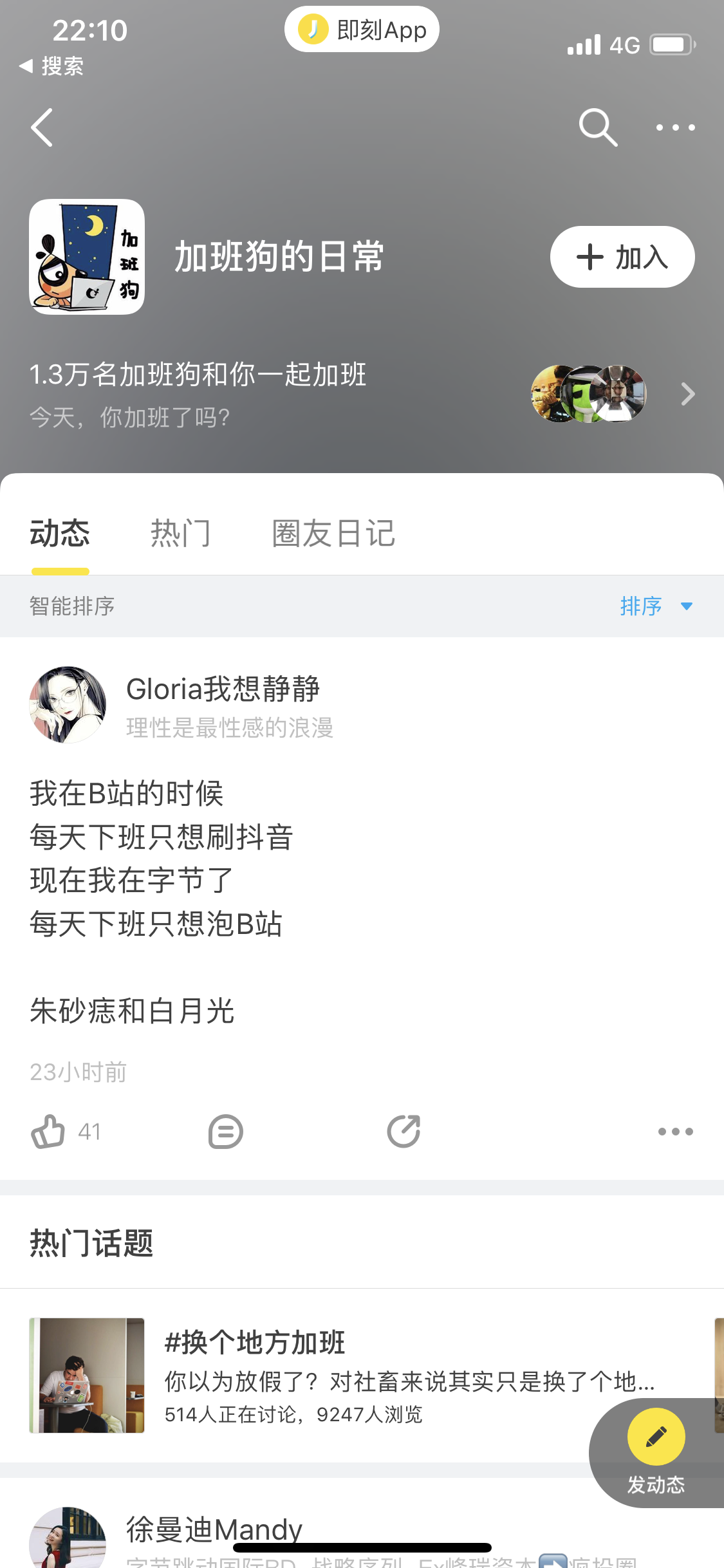Screen dimensions: 724x1568
Task: Open the 排序 sorting dropdown
Action: click(x=656, y=606)
